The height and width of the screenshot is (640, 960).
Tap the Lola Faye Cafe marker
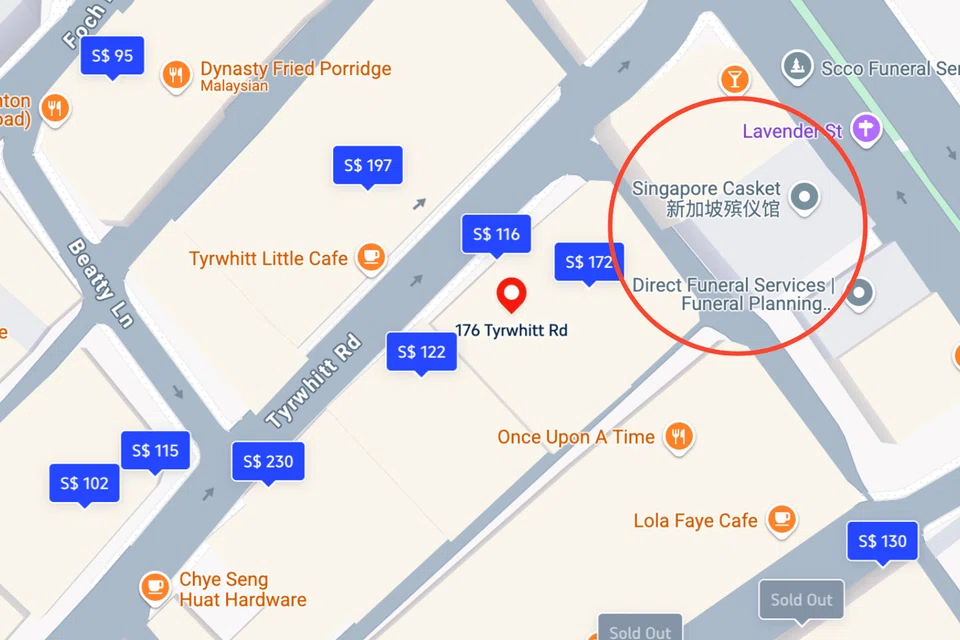[781, 520]
